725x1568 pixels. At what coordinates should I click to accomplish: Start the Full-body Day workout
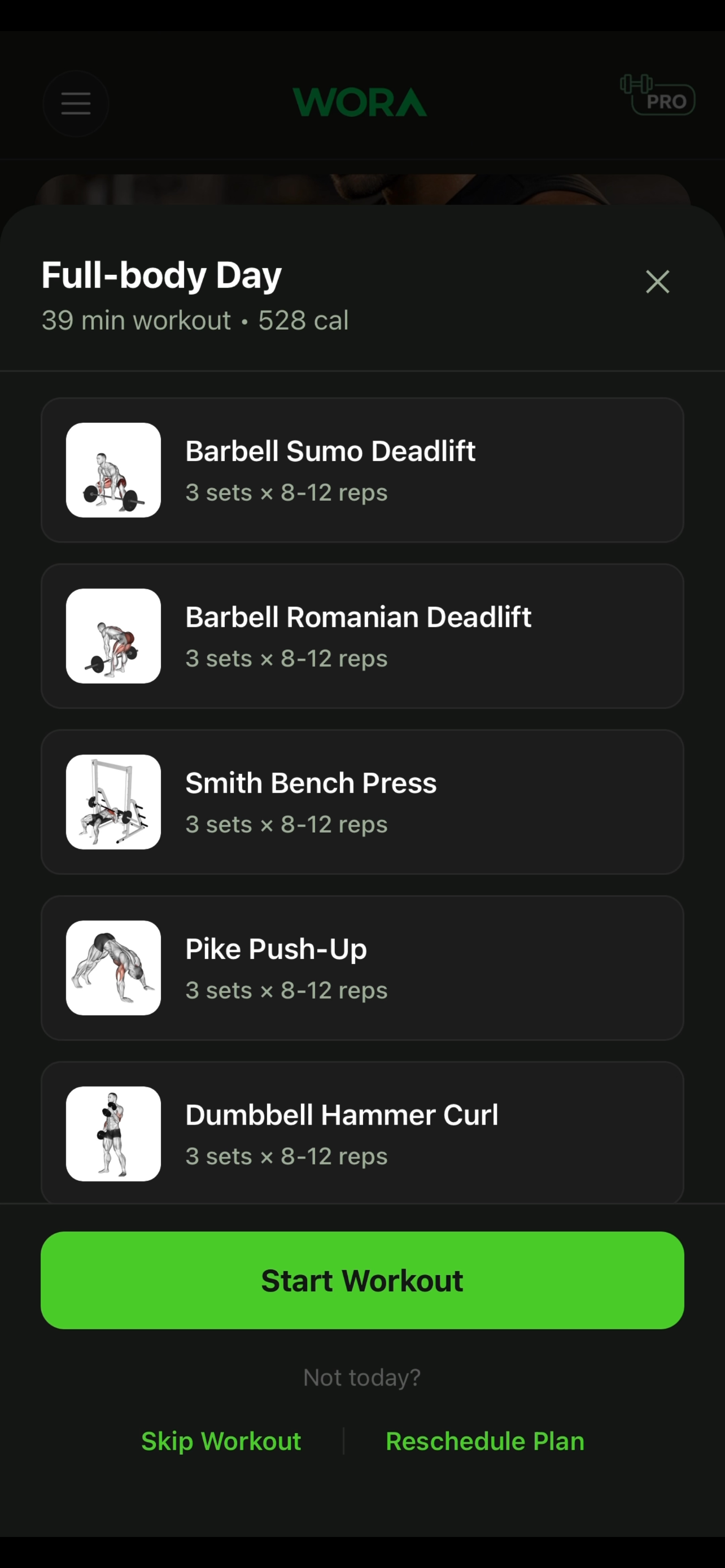pos(362,1280)
